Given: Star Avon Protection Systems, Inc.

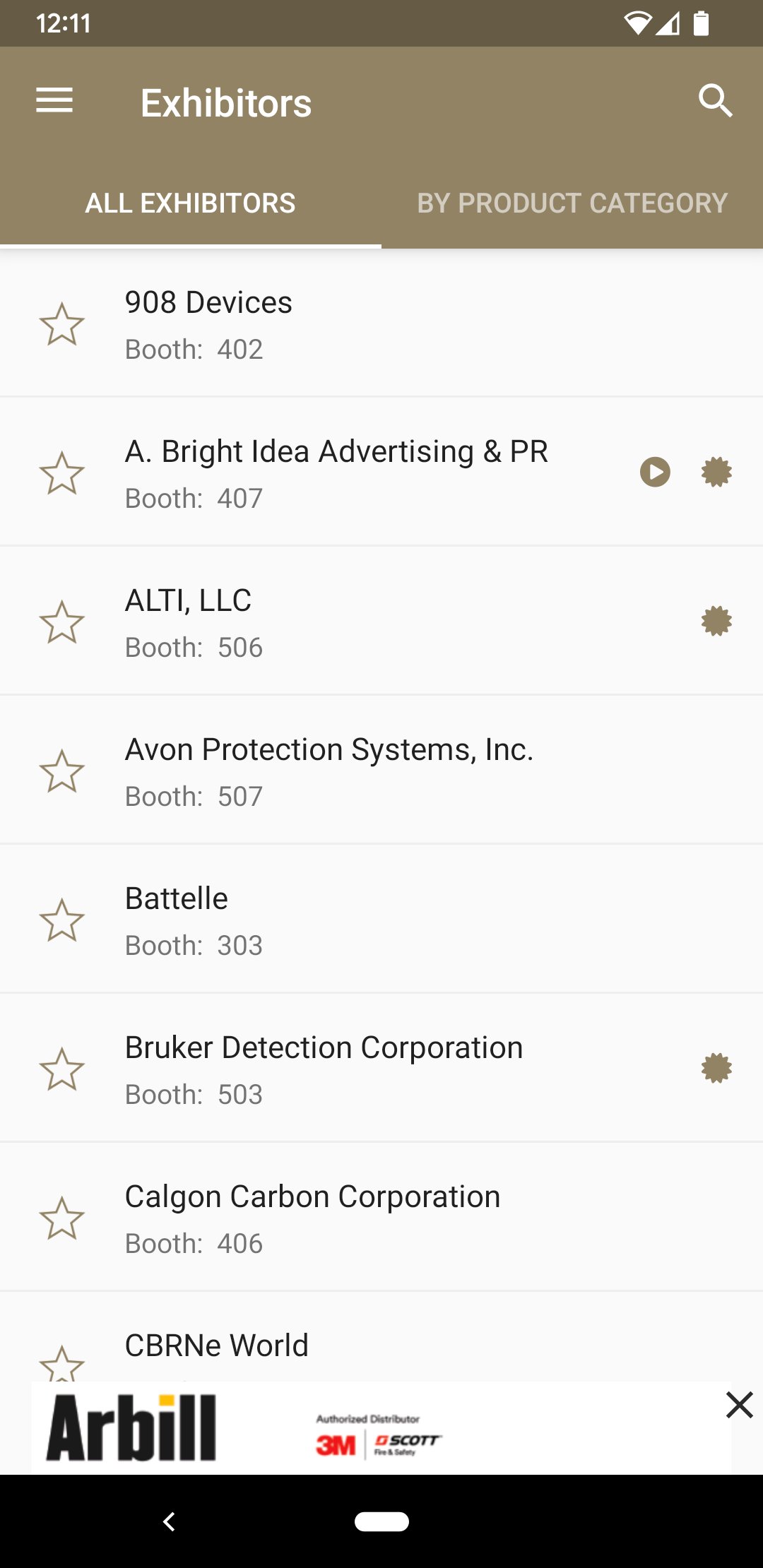Looking at the screenshot, I should click(62, 771).
